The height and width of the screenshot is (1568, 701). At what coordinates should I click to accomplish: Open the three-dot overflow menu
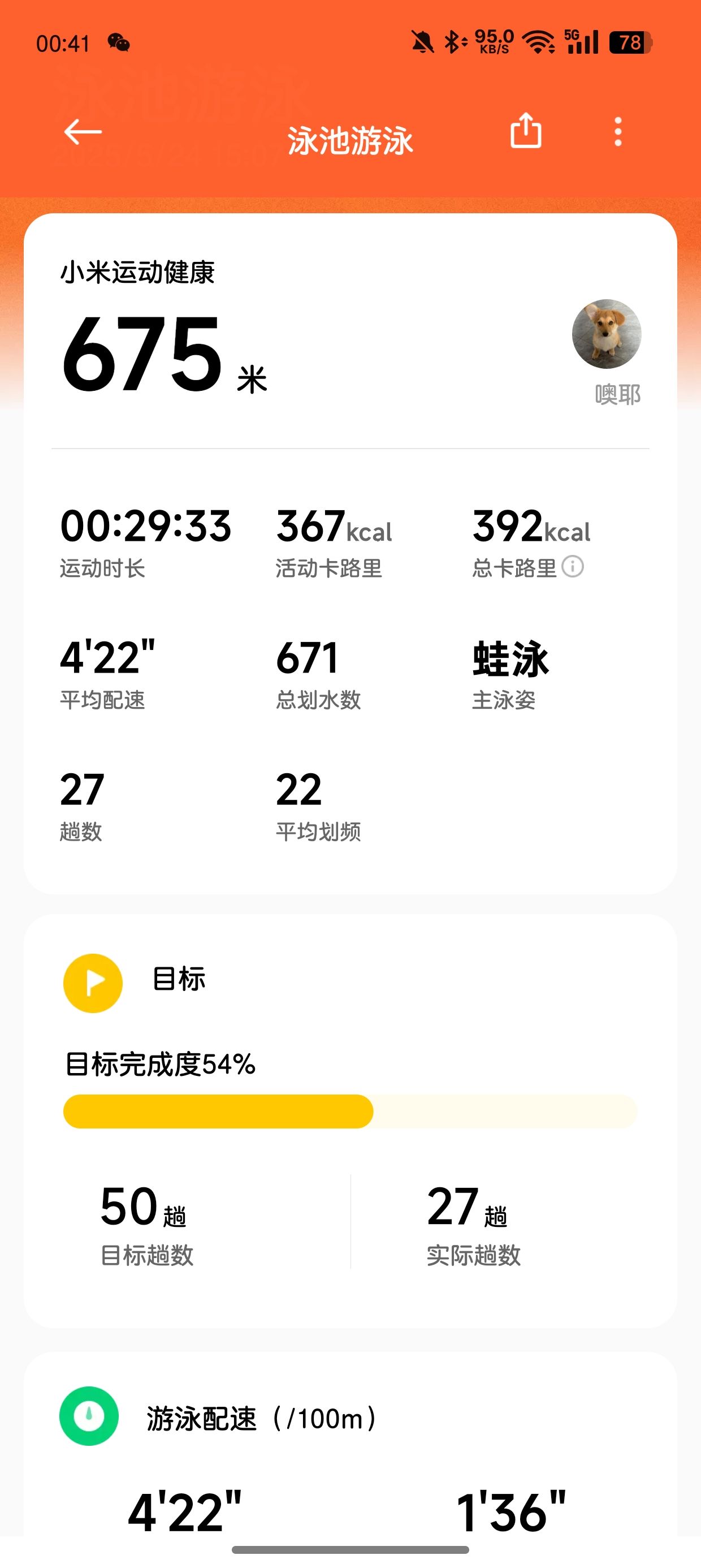(618, 131)
